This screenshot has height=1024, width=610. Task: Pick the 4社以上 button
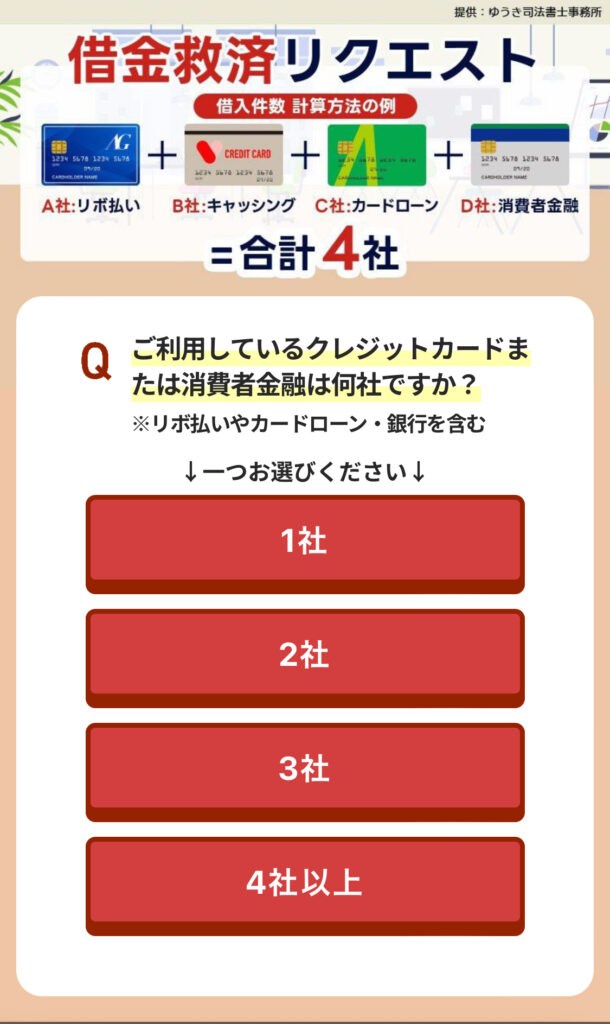[304, 883]
